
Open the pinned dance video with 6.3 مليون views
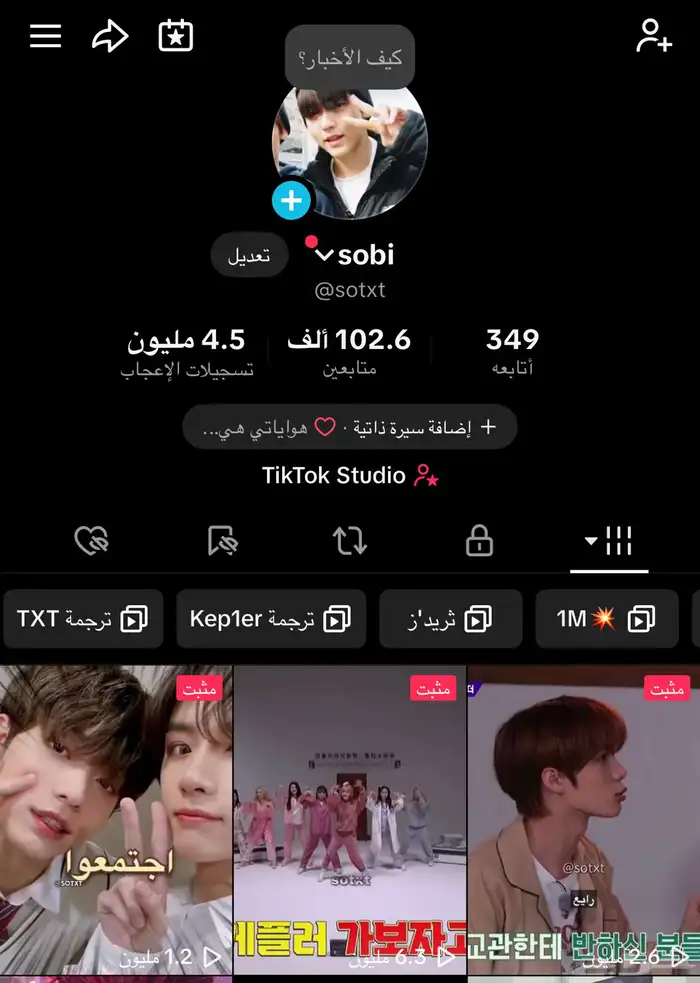(x=350, y=820)
